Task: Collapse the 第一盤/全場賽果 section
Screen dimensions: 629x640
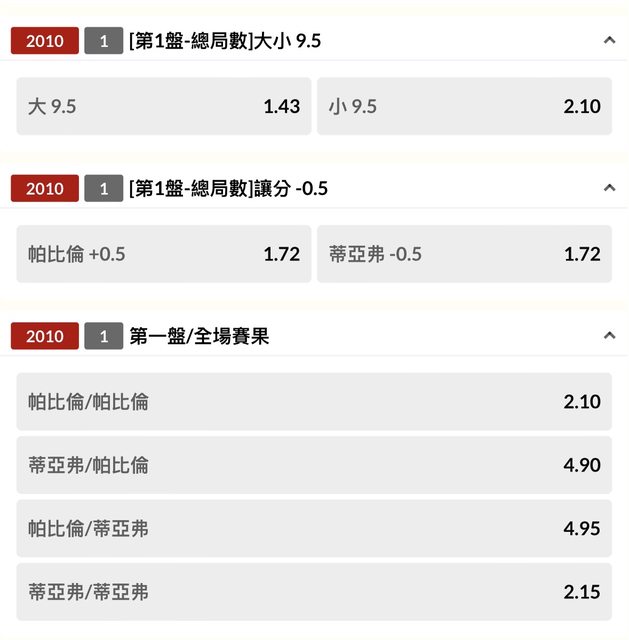Action: click(609, 337)
